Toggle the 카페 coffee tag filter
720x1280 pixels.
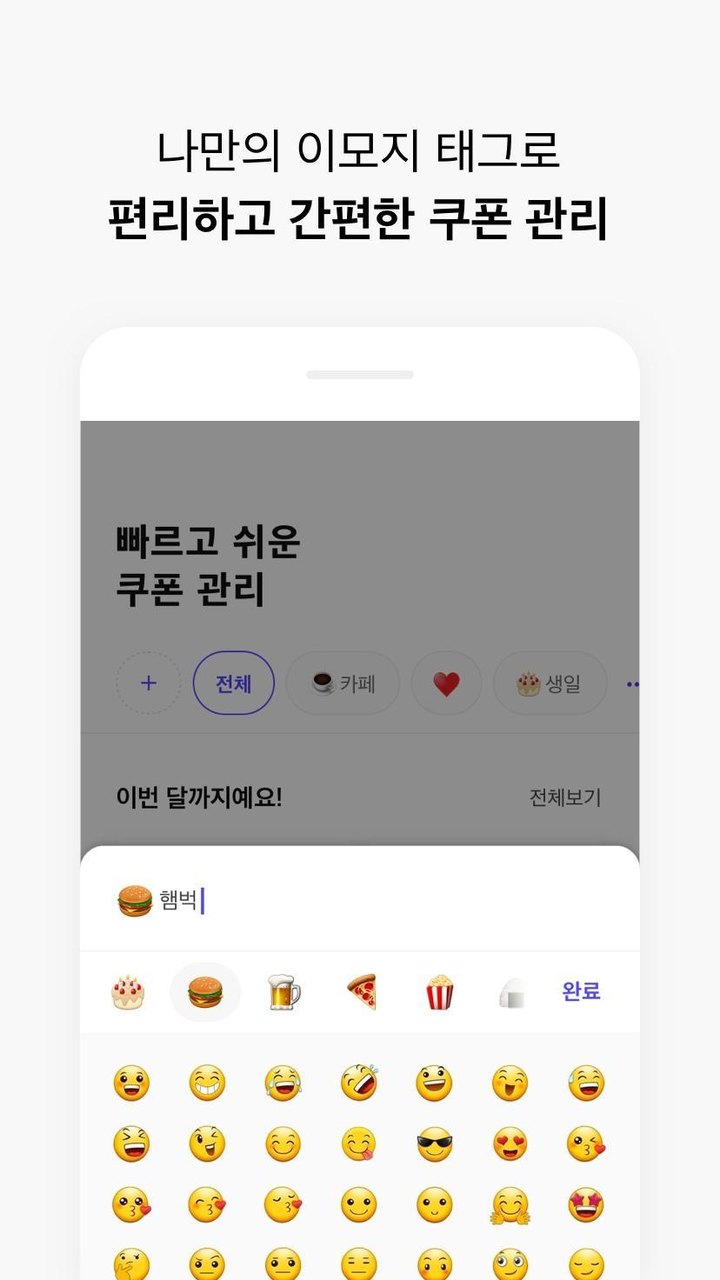(342, 683)
